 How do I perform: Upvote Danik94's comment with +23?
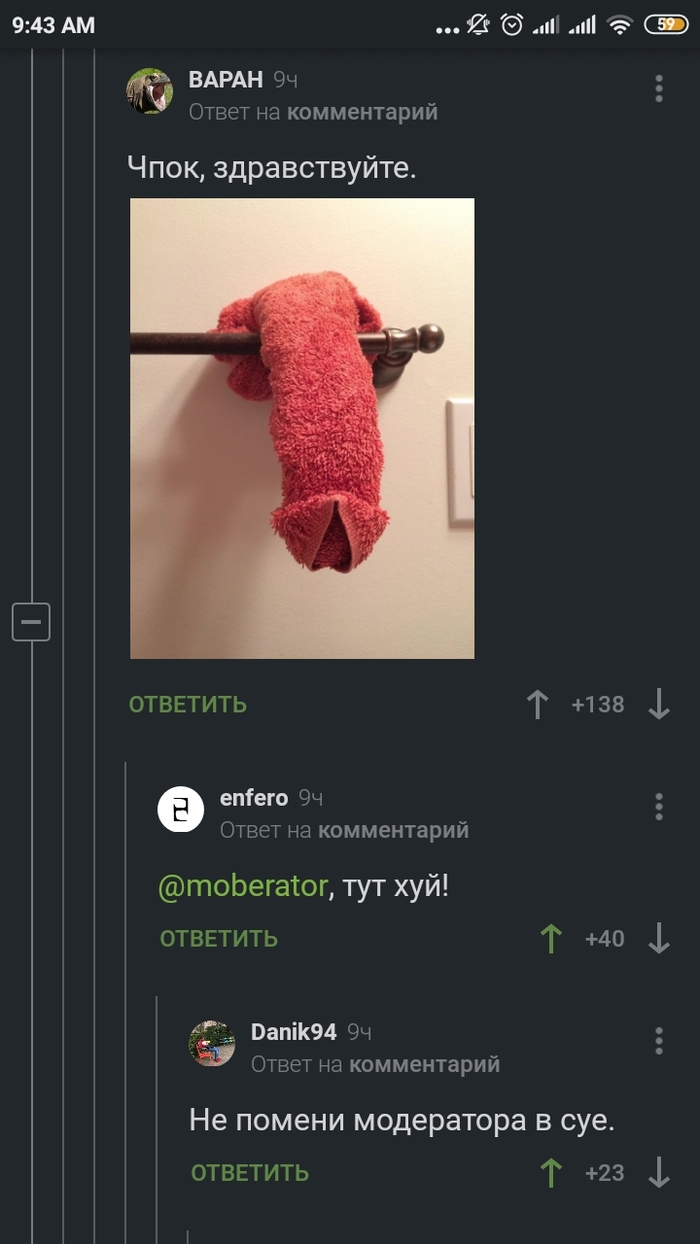[551, 1172]
